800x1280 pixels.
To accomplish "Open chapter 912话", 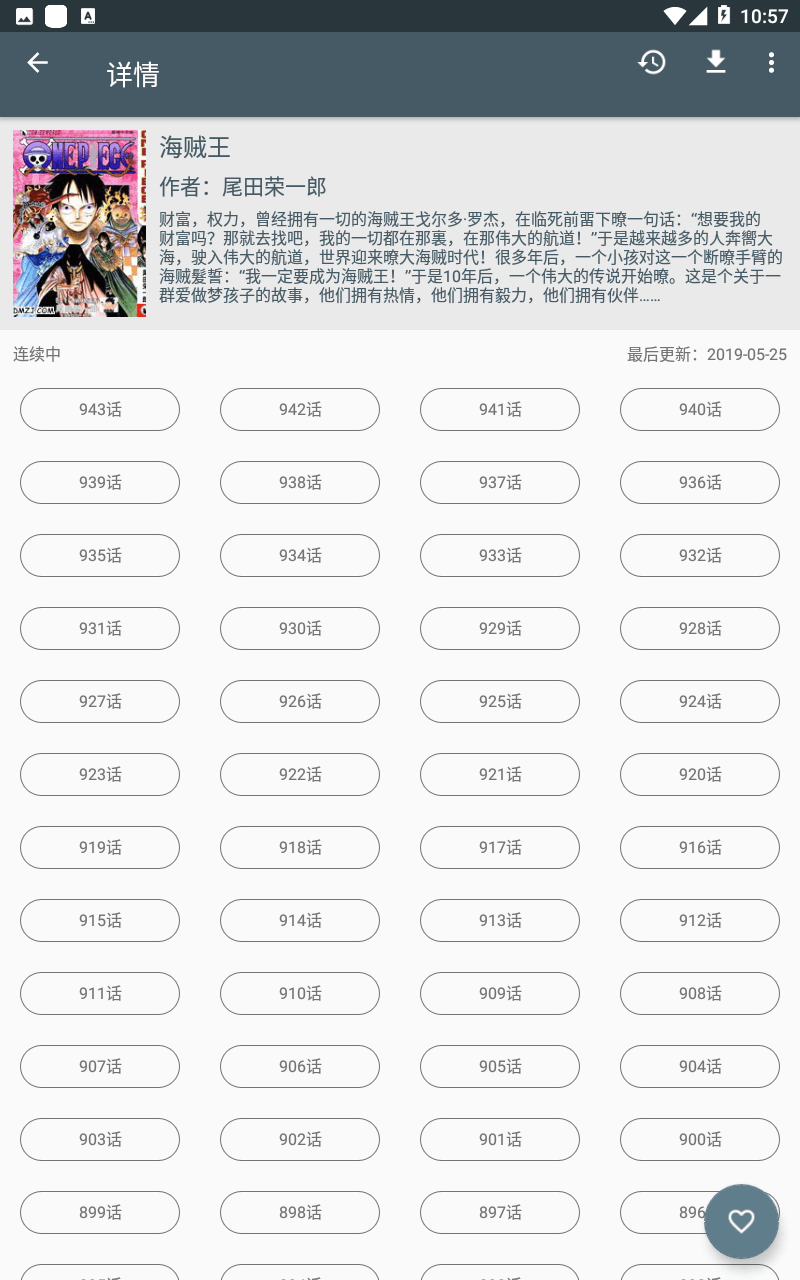I will [x=700, y=920].
